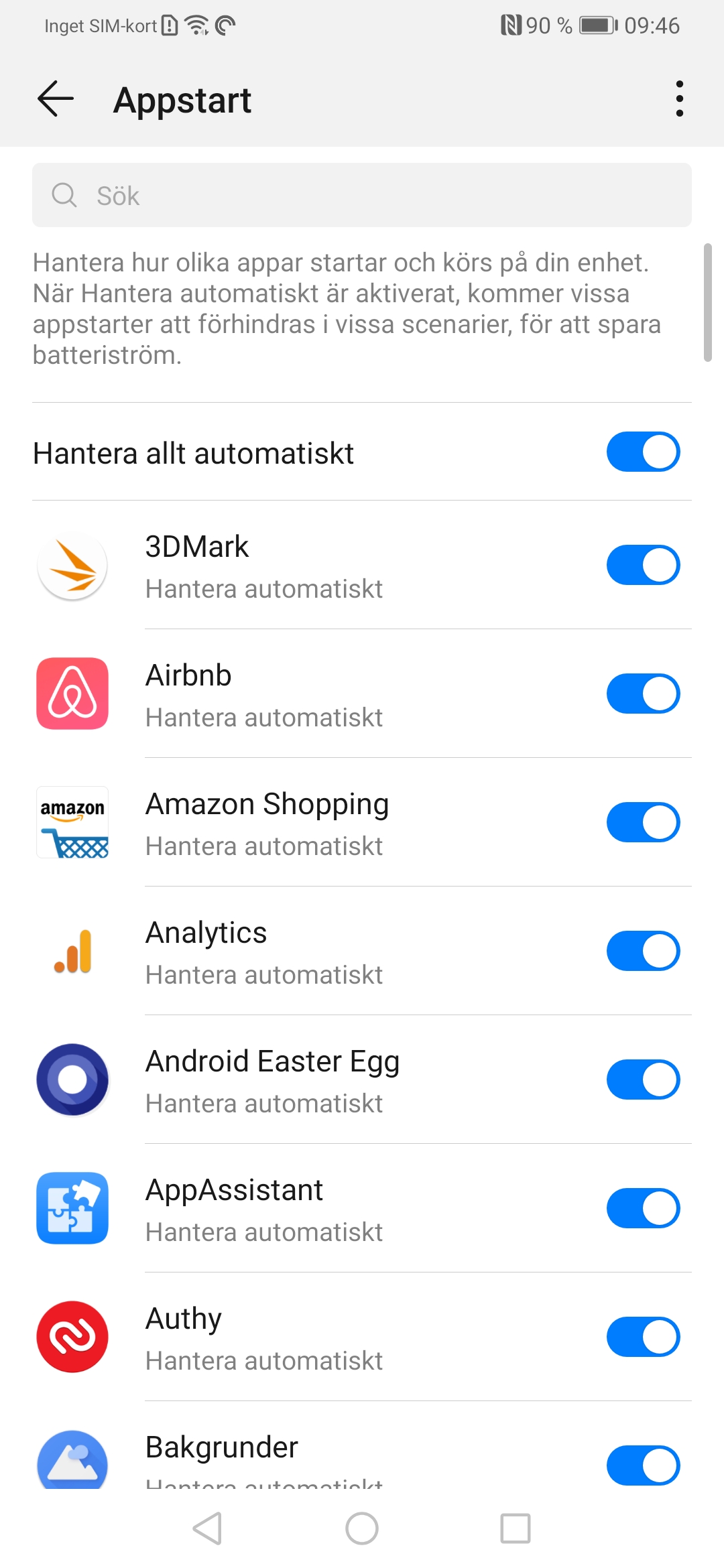Switch off Analytics automatic management
Screen dimensions: 724x1568
coord(643,952)
